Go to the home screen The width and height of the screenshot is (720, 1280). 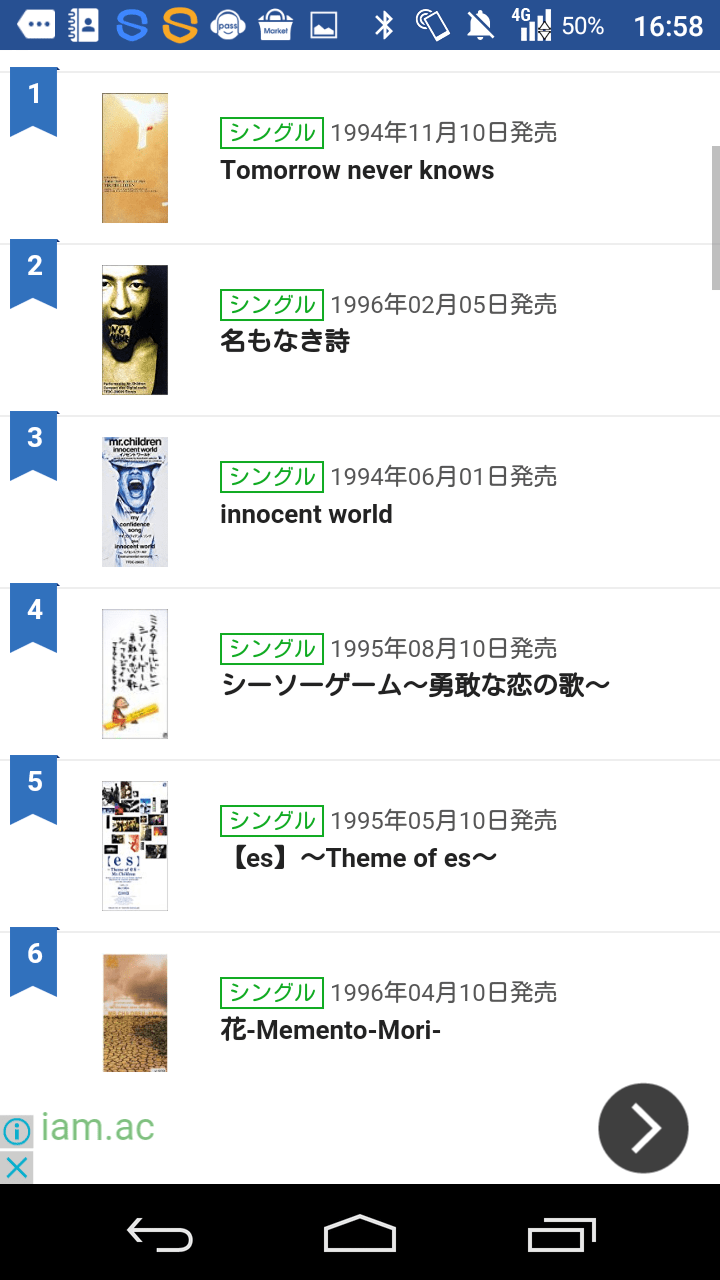[x=360, y=1234]
